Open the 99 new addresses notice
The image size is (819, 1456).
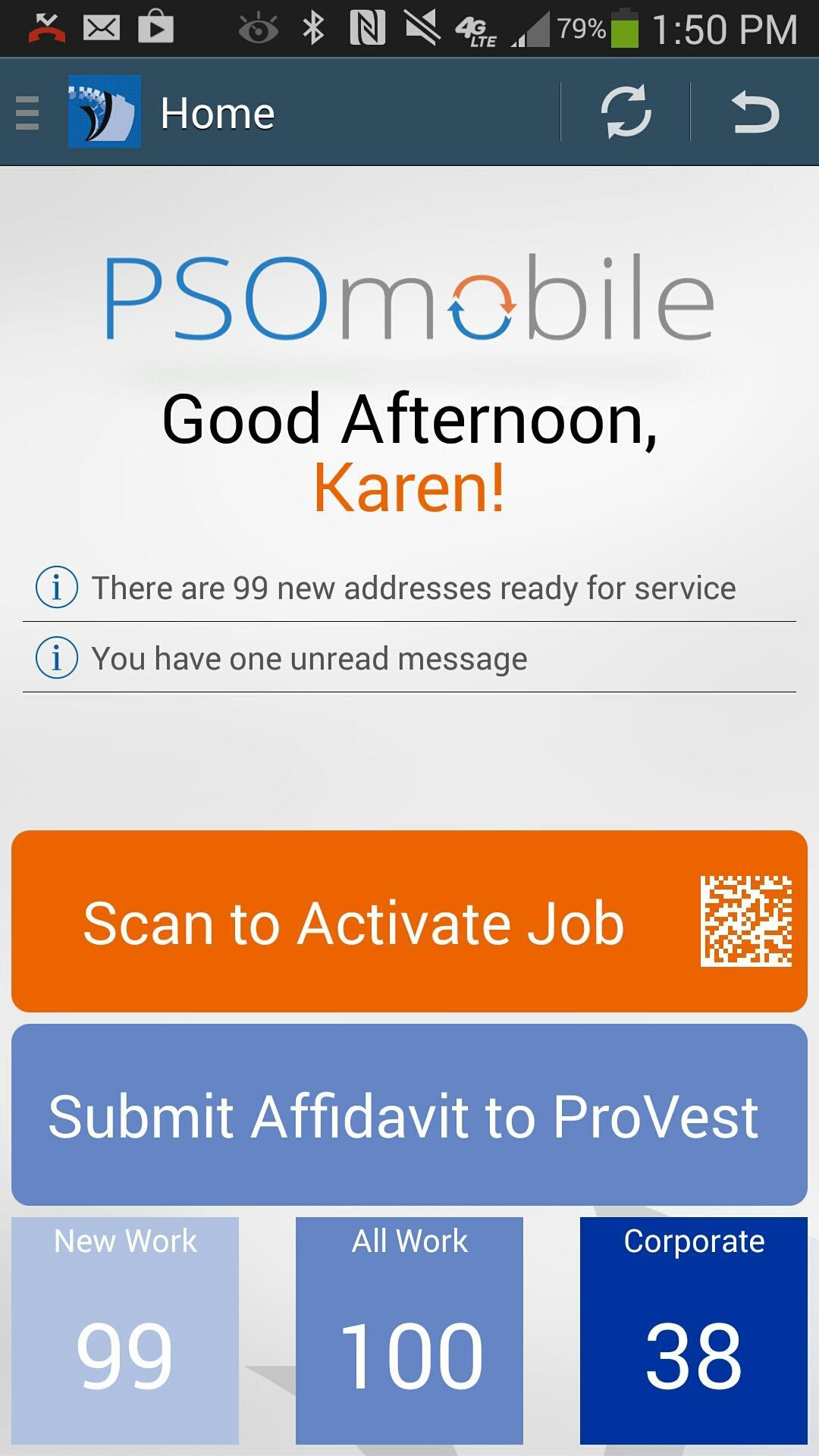pos(409,588)
